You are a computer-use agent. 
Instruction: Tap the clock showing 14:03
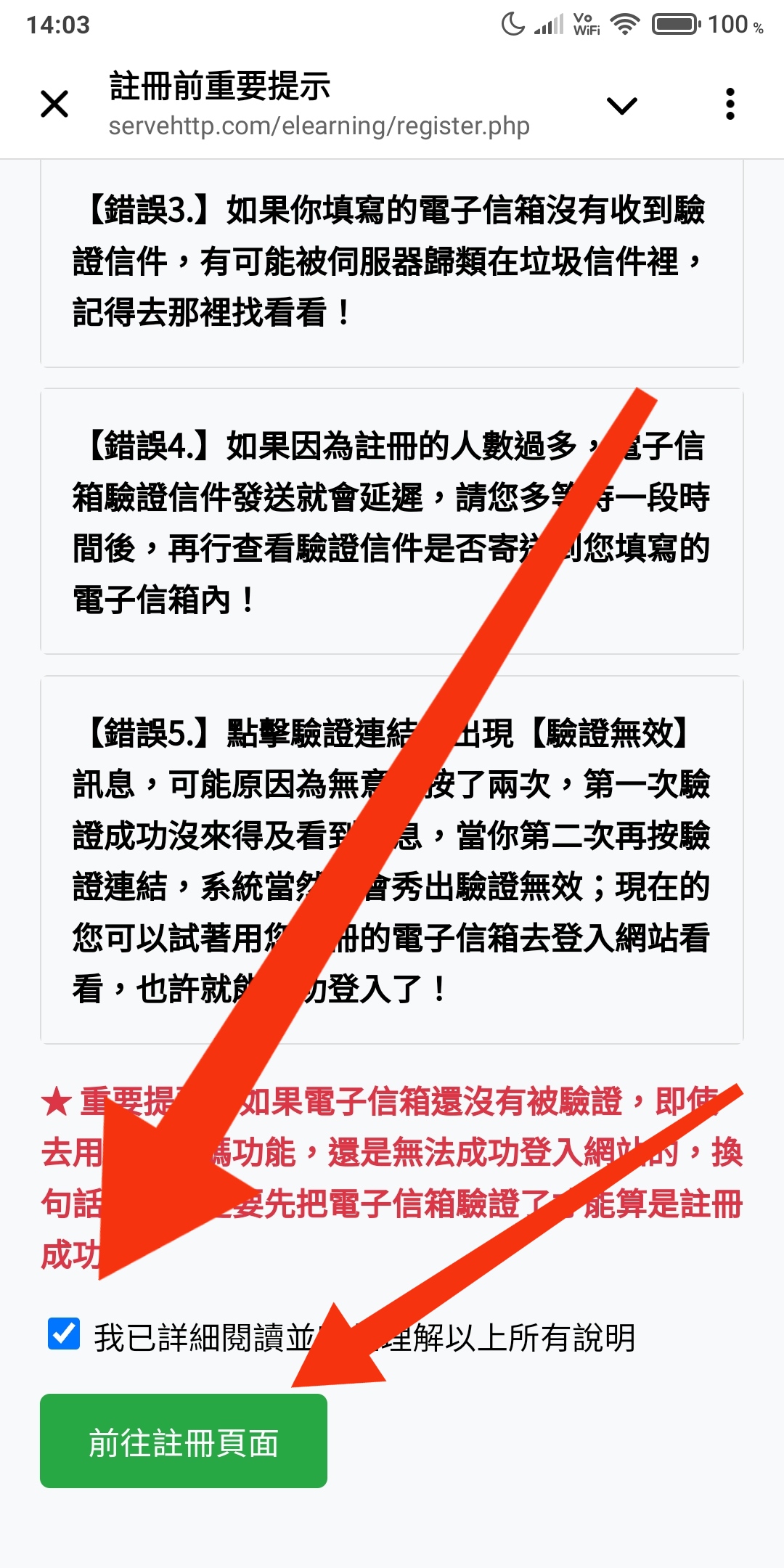pyautogui.click(x=58, y=24)
